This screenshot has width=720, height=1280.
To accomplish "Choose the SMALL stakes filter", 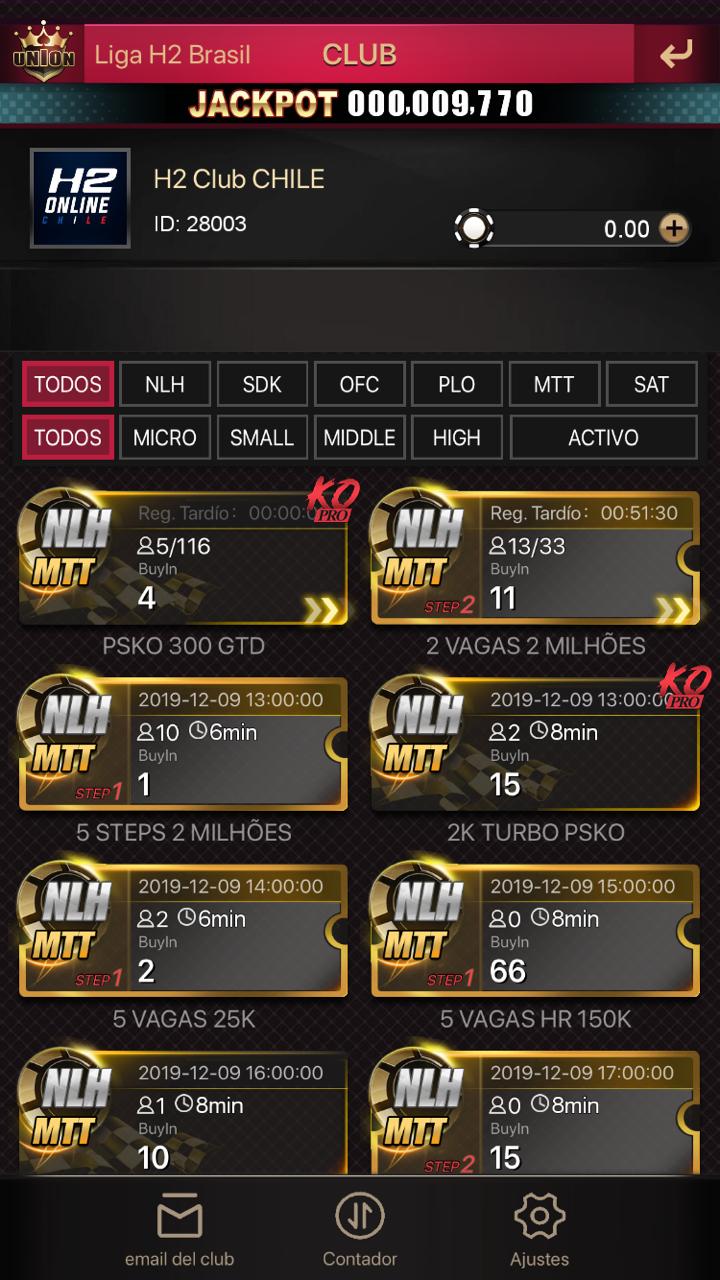I will pyautogui.click(x=262, y=437).
